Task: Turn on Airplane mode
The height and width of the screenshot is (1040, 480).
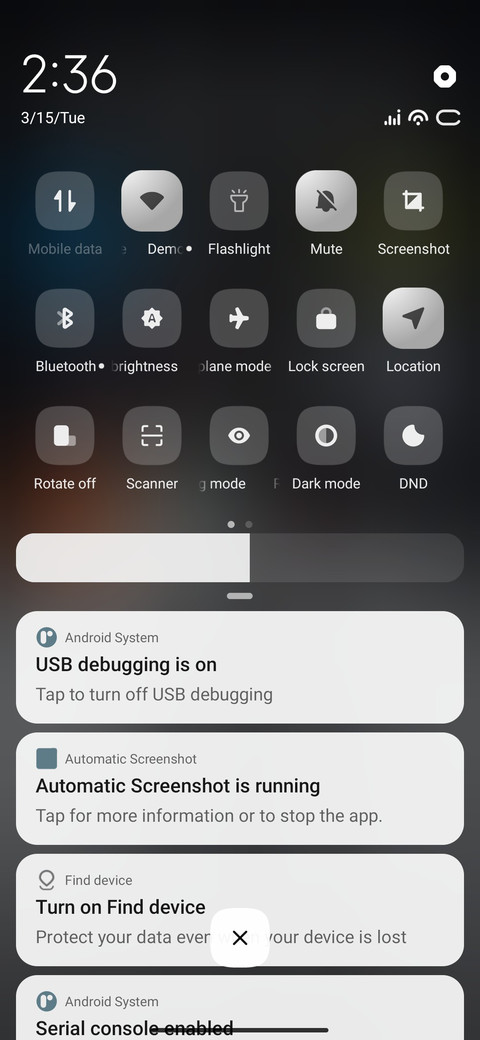Action: 239,318
